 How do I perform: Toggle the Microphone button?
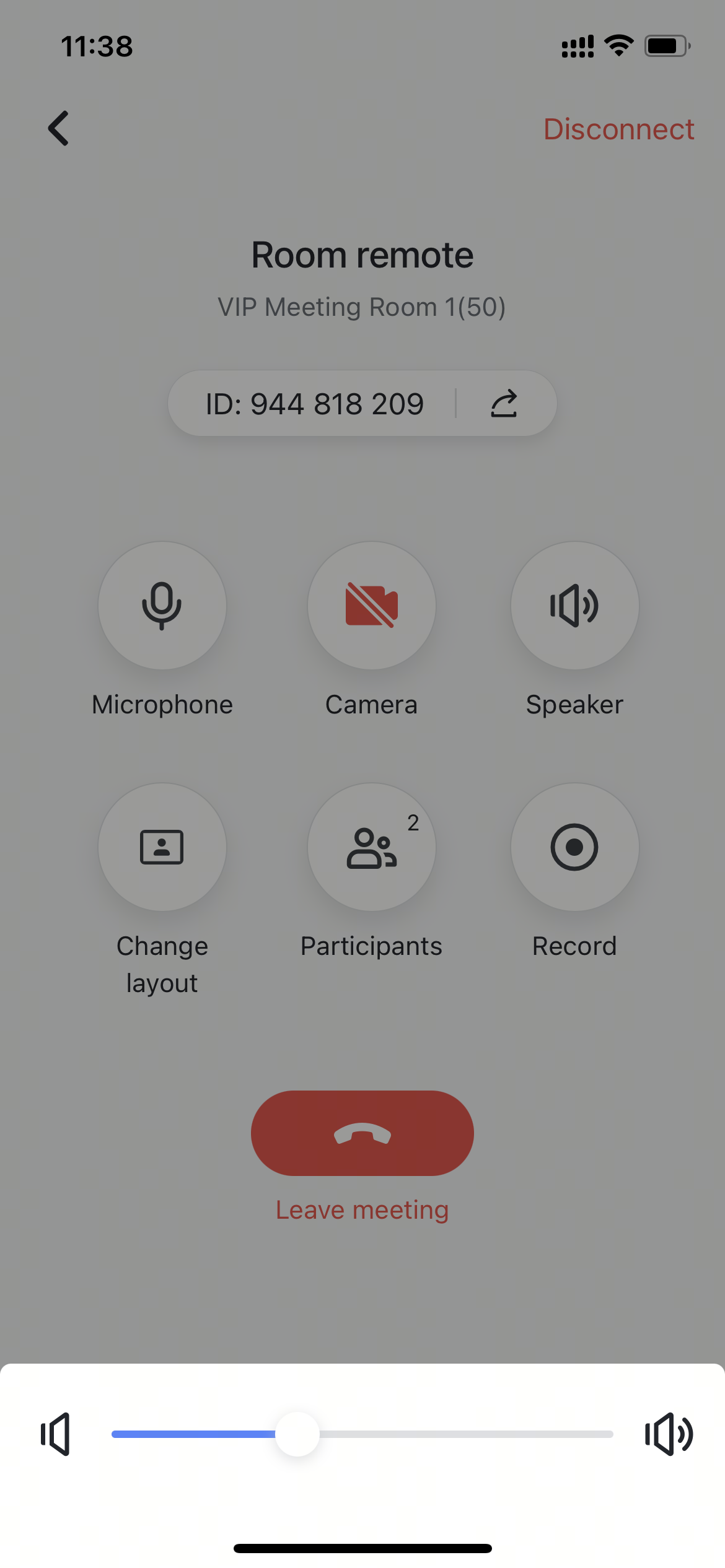[162, 606]
